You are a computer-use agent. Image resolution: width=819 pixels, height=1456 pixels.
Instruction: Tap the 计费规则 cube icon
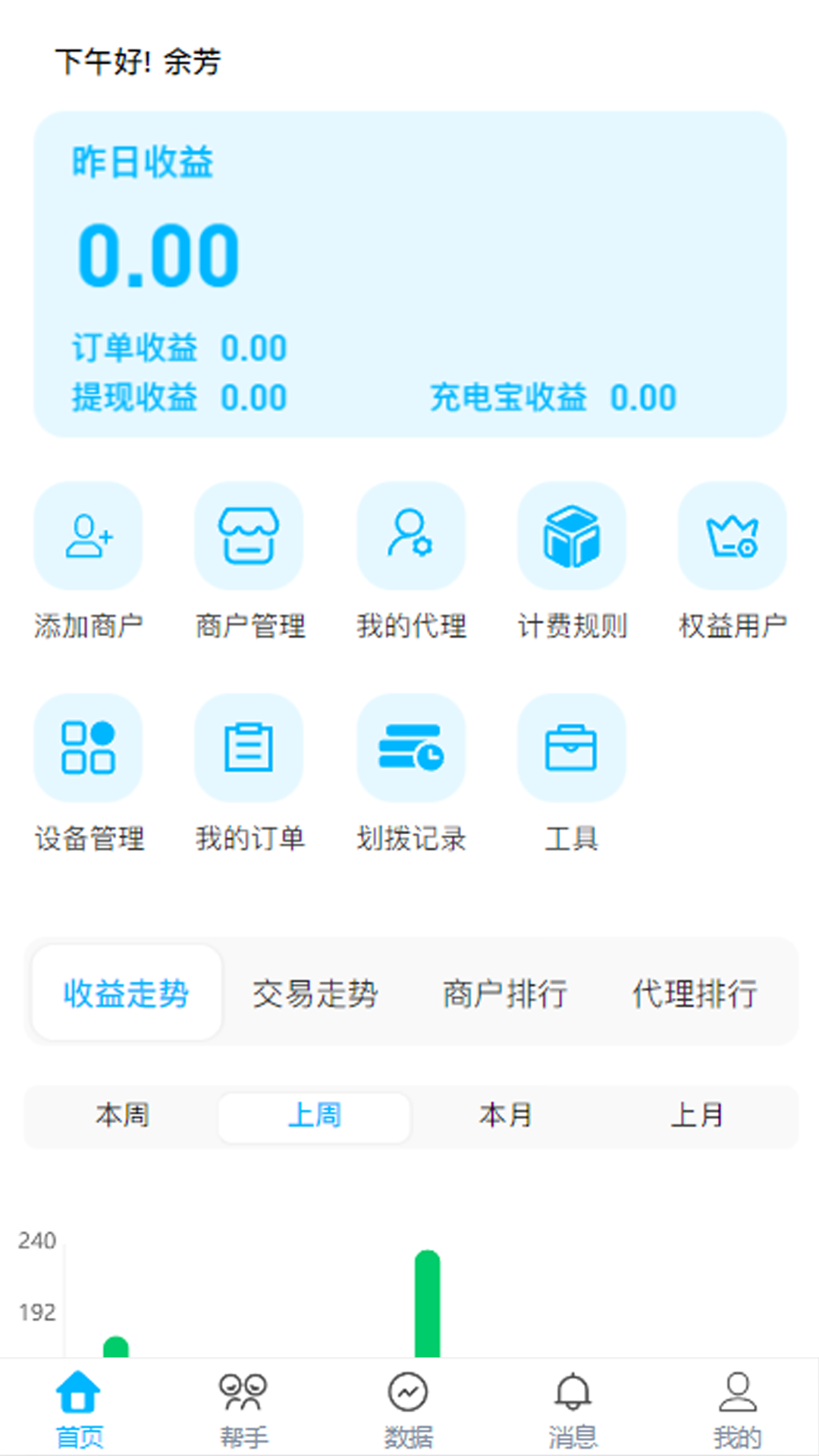[x=572, y=536]
